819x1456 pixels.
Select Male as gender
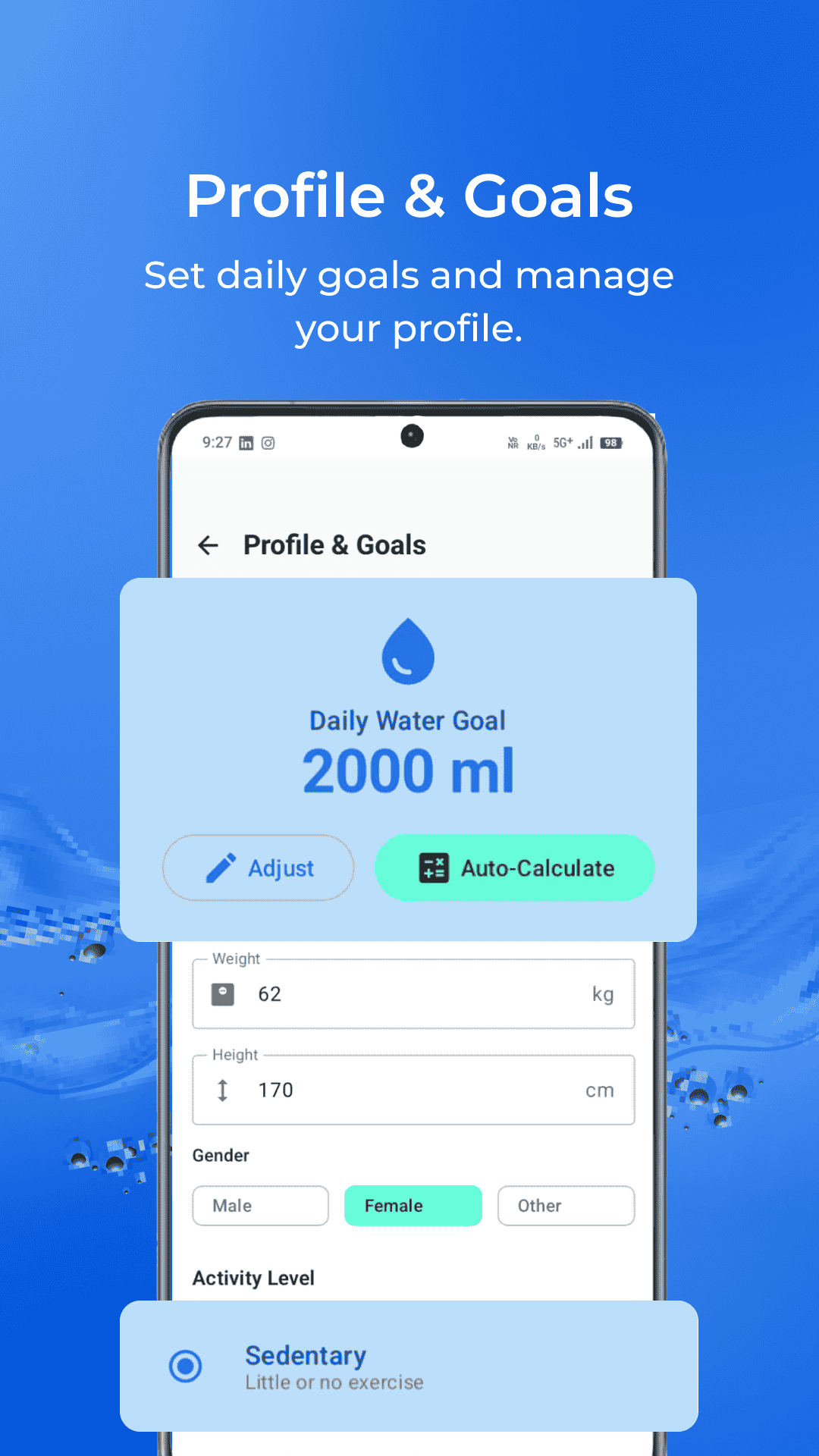tap(260, 1206)
